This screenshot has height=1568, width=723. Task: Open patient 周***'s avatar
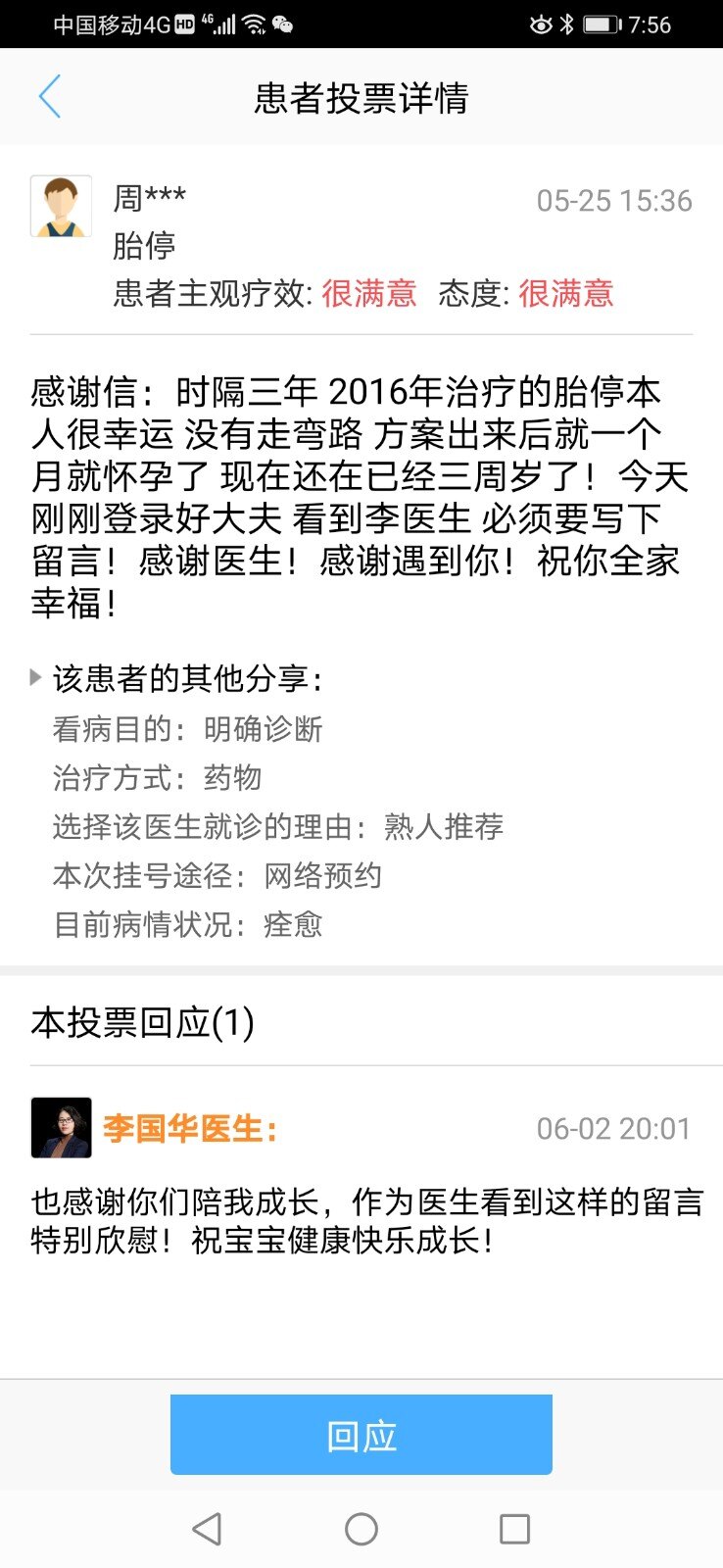(61, 207)
